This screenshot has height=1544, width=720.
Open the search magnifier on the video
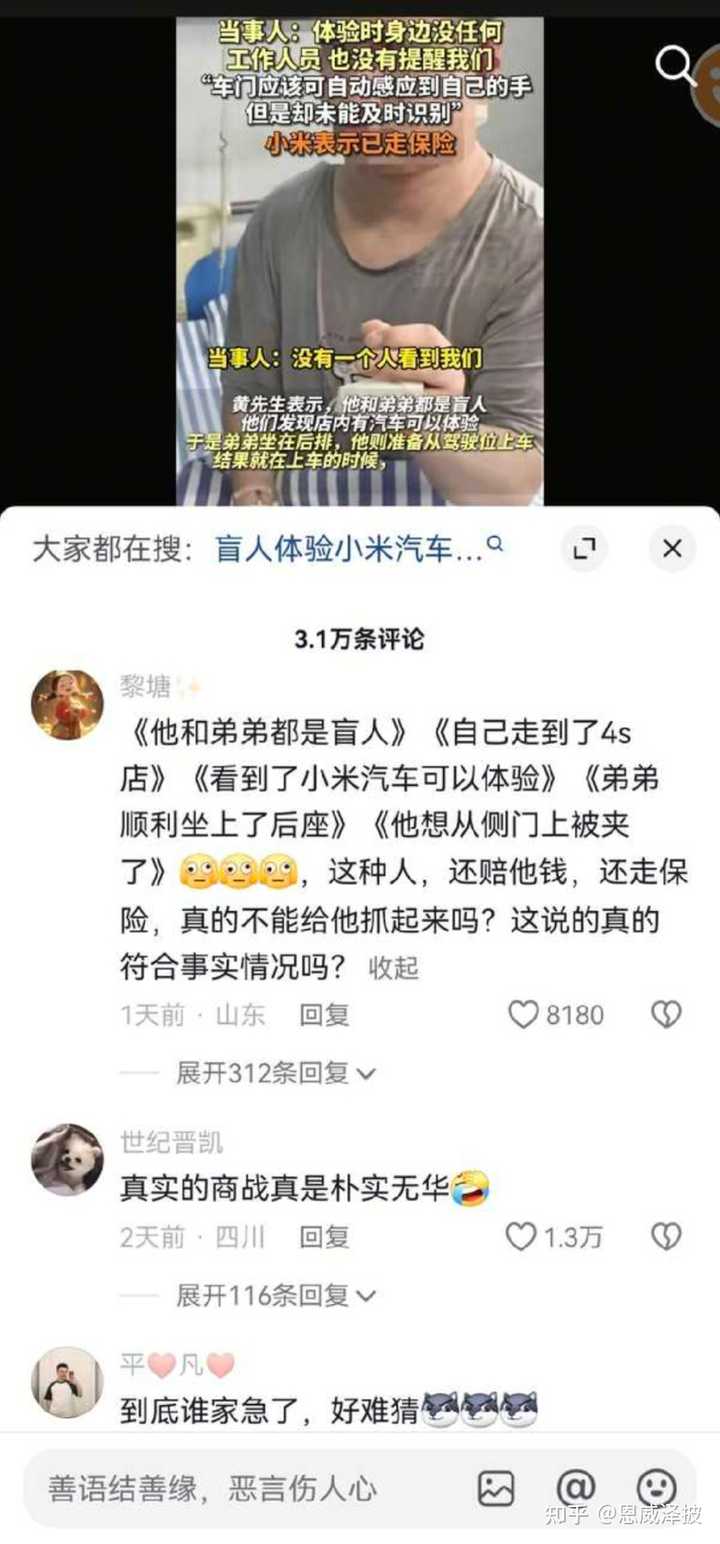click(x=676, y=66)
